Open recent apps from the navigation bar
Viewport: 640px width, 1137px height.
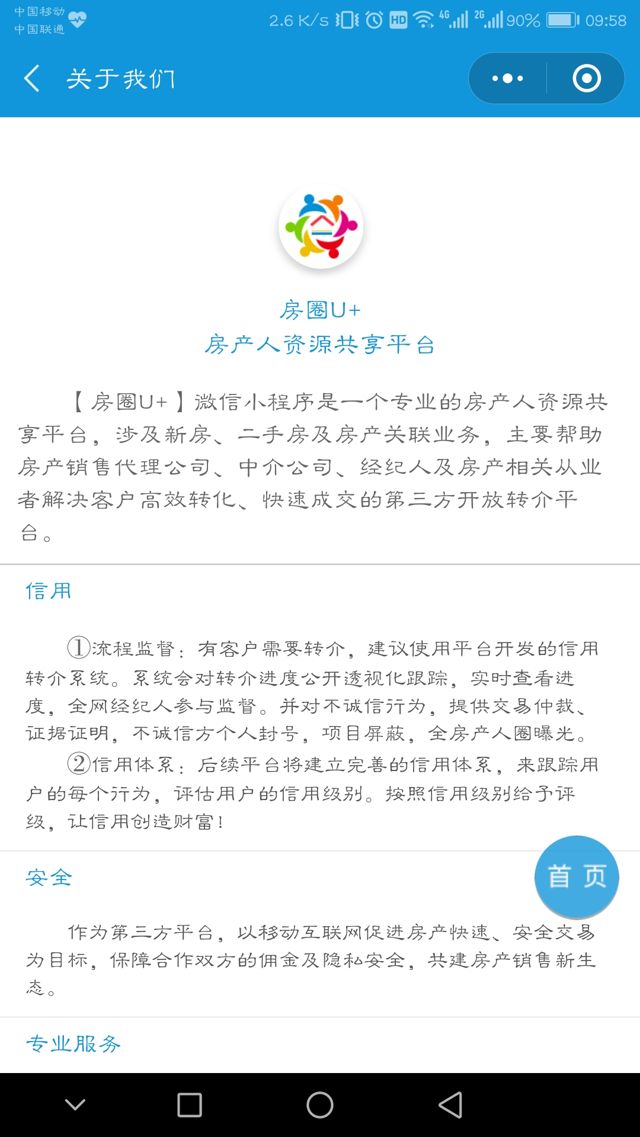(189, 1104)
